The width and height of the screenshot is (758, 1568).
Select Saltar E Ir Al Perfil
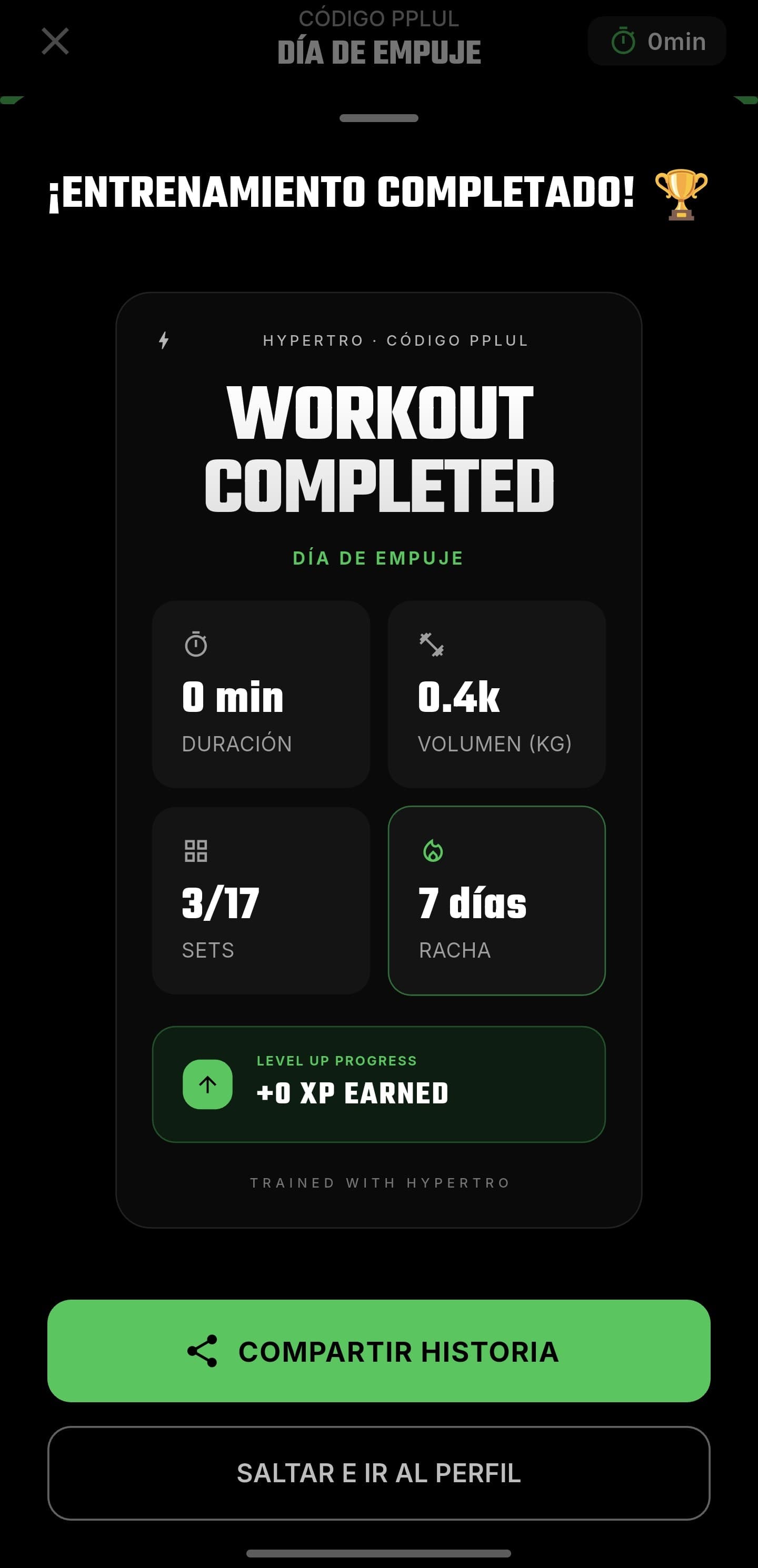coord(378,1474)
